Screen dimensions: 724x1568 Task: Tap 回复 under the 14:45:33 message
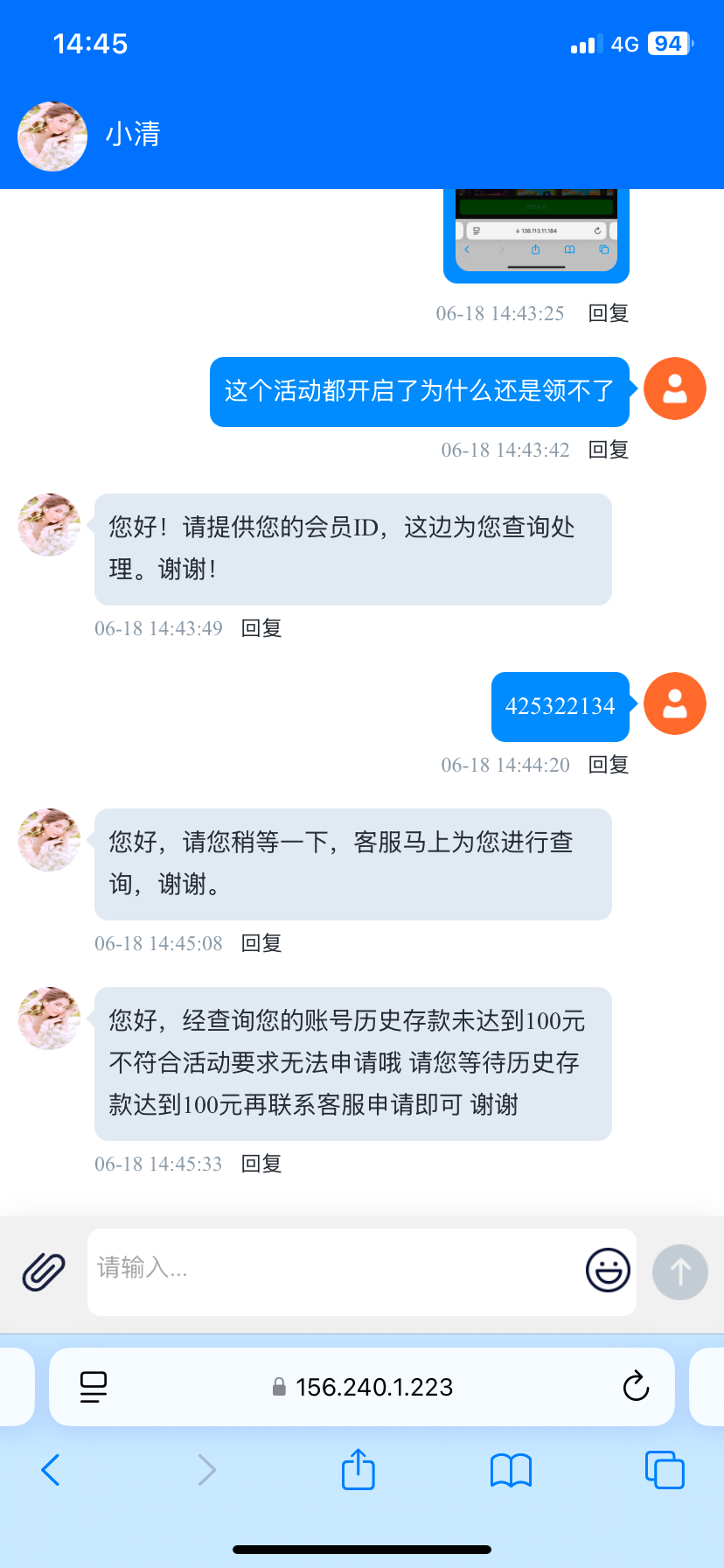[x=261, y=1164]
